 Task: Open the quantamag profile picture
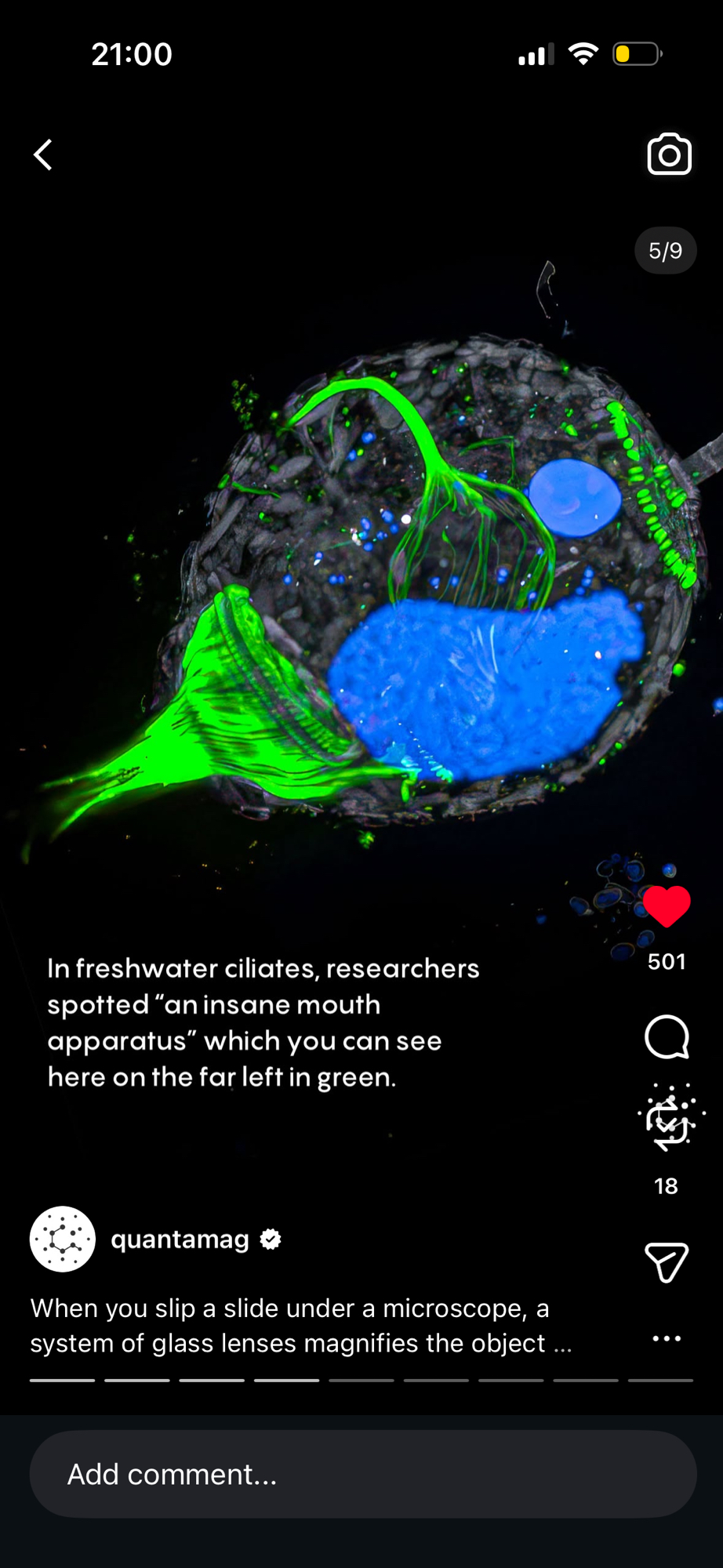point(63,1239)
